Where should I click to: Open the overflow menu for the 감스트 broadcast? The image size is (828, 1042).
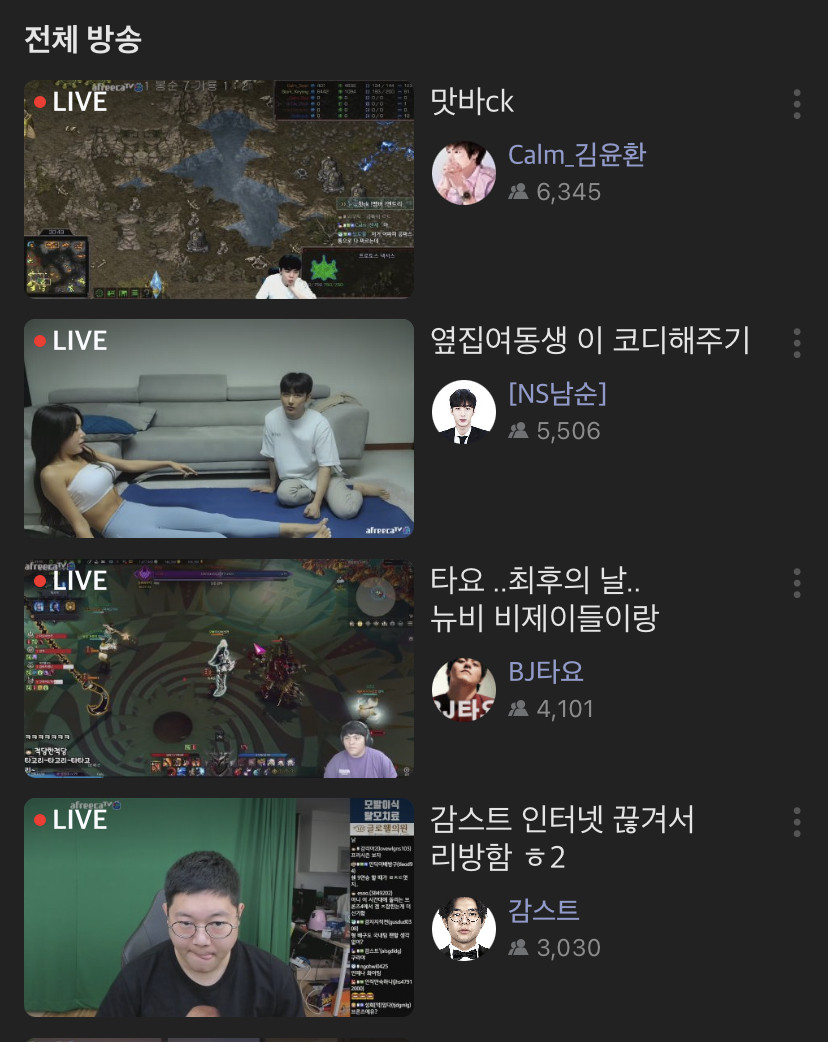[797, 821]
